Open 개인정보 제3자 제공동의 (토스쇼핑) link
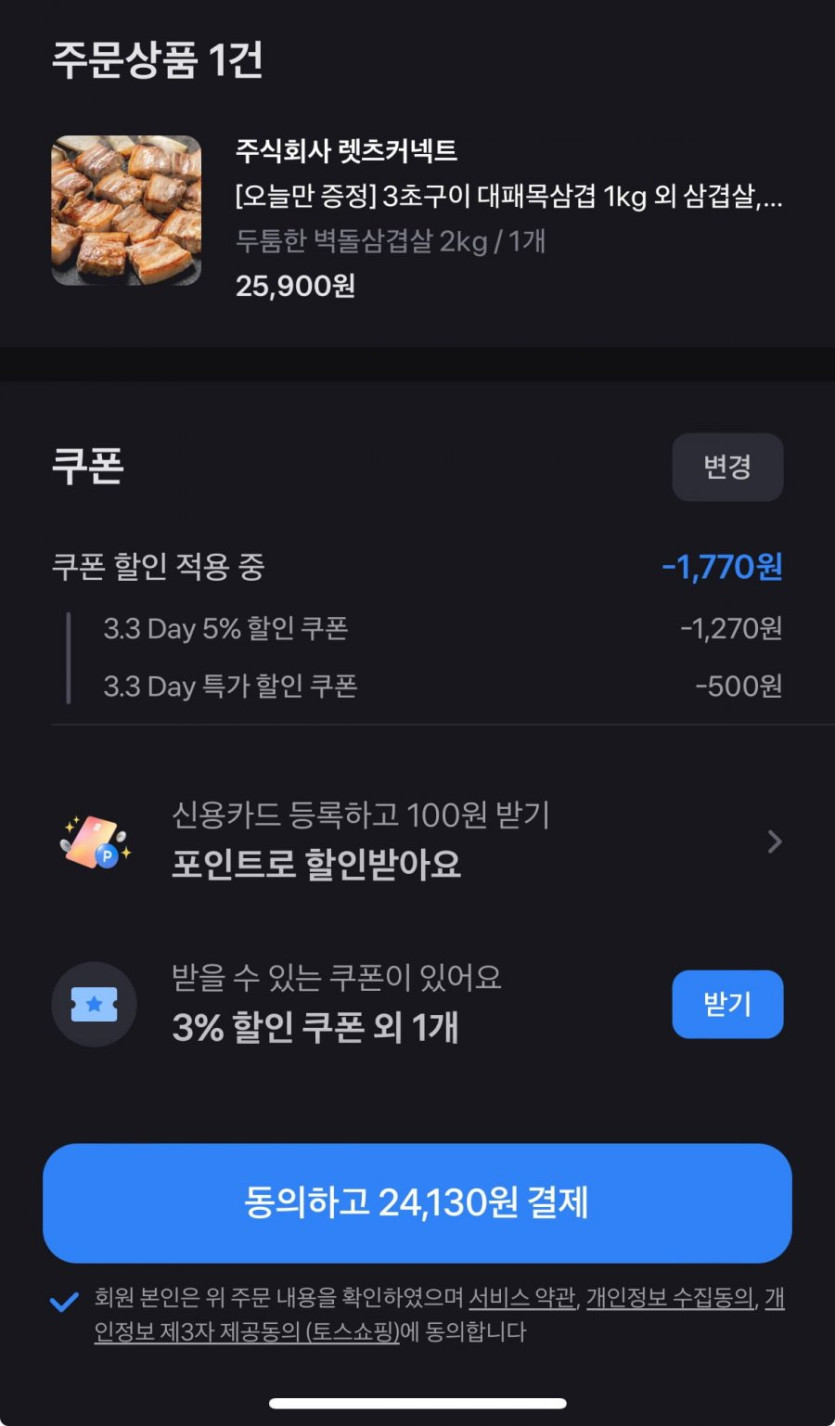 (246, 1332)
